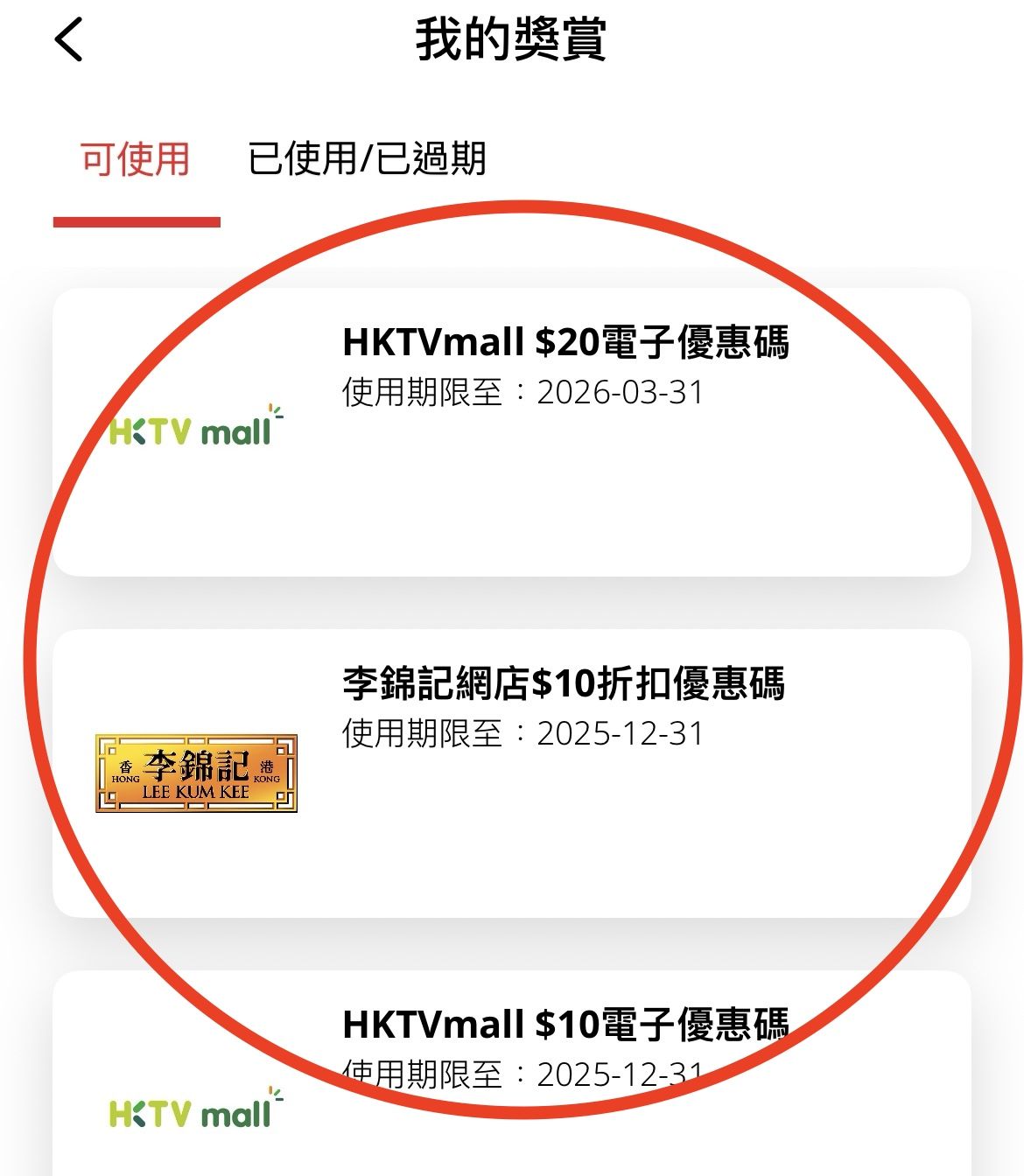Go back from 我的獎賞 page
This screenshot has width=1024, height=1176.
[68, 40]
